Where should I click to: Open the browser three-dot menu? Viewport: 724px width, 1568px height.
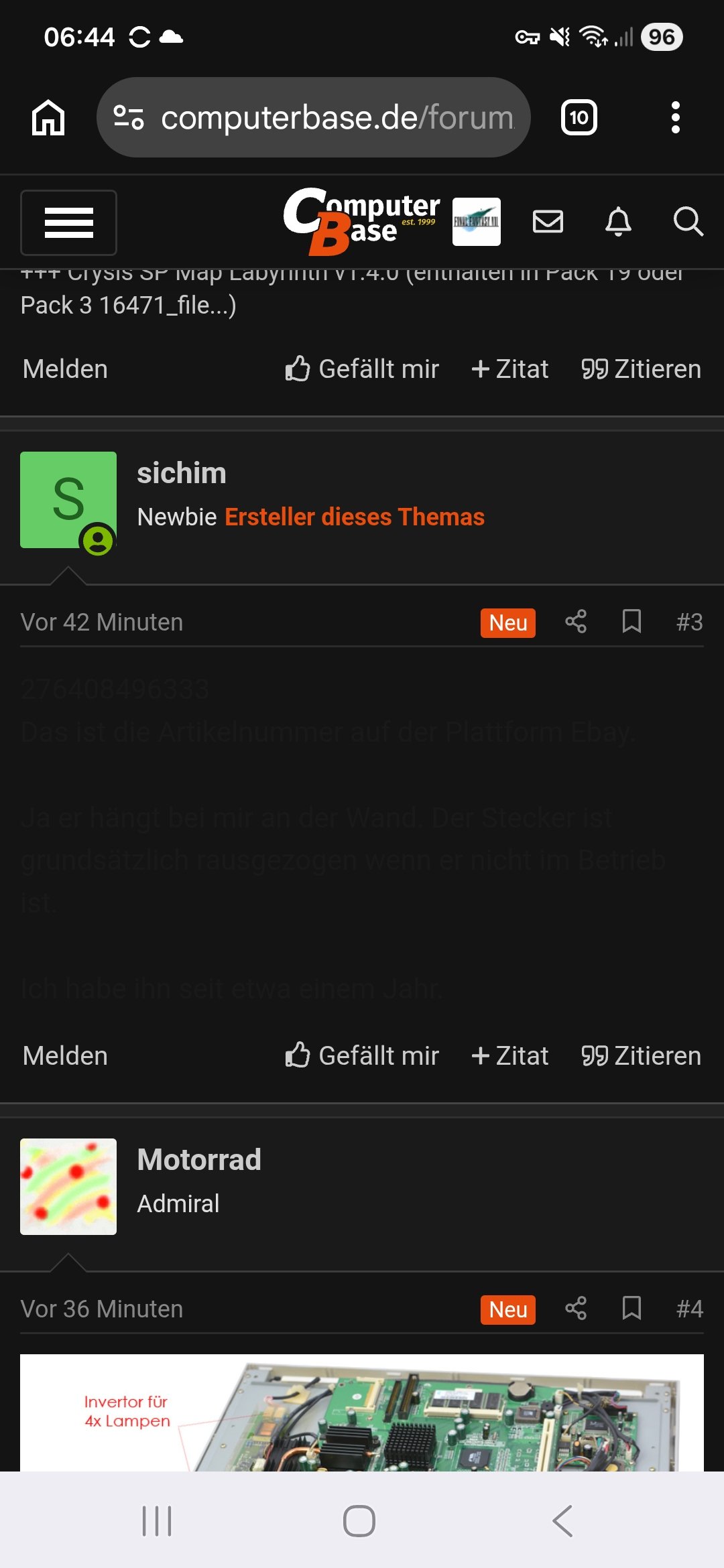pyautogui.click(x=676, y=117)
